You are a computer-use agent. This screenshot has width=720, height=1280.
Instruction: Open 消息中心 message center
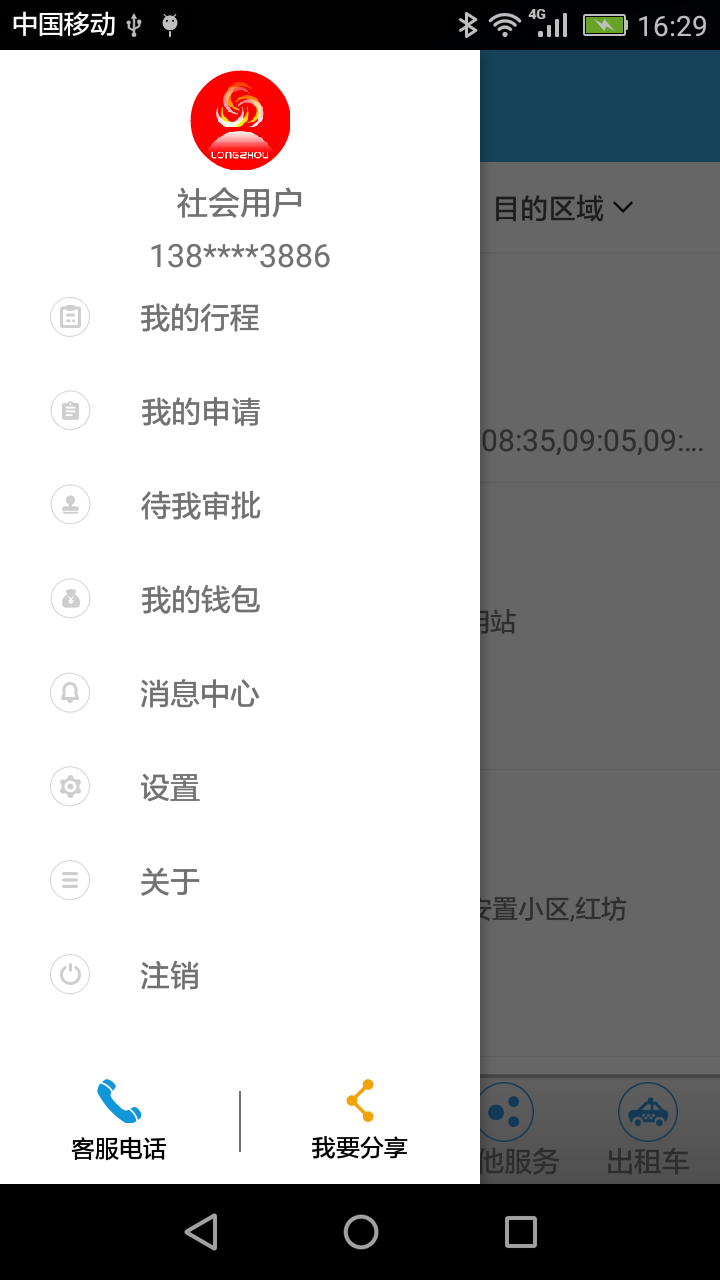[x=199, y=694]
